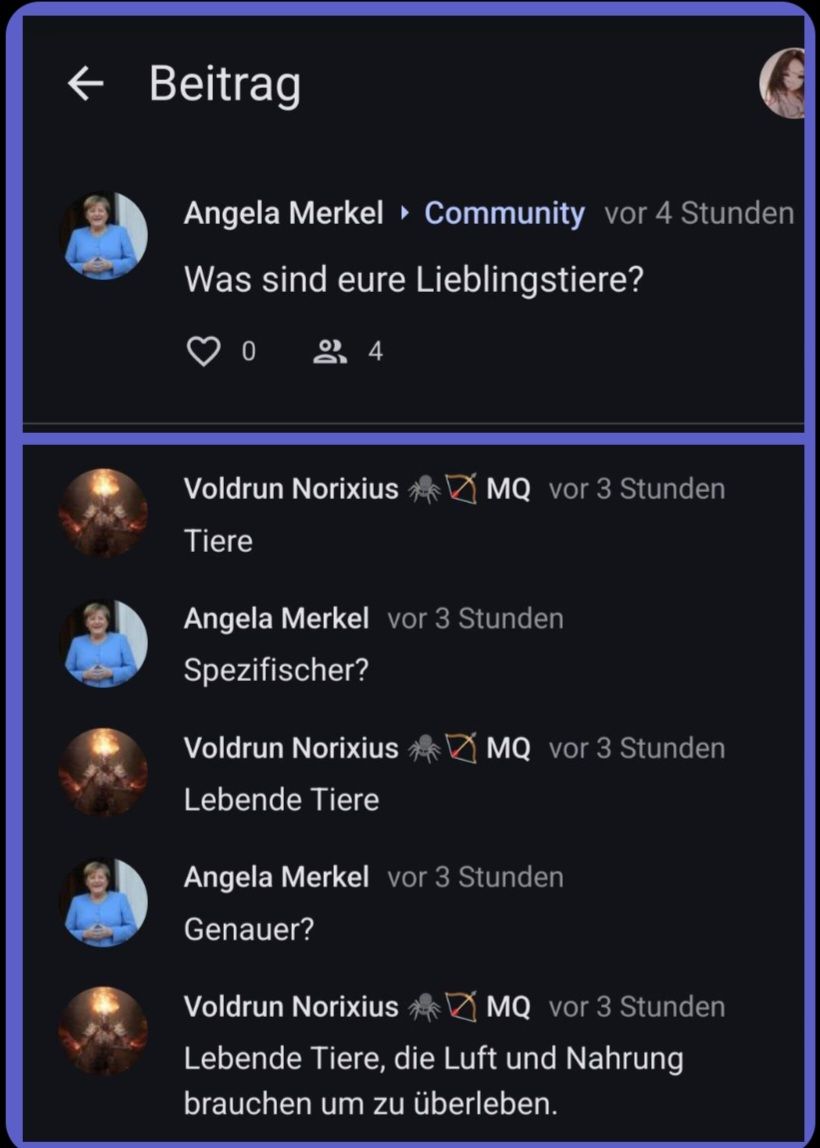This screenshot has width=820, height=1148.
Task: Open the post author's avatar beside Community
Action: (104, 235)
